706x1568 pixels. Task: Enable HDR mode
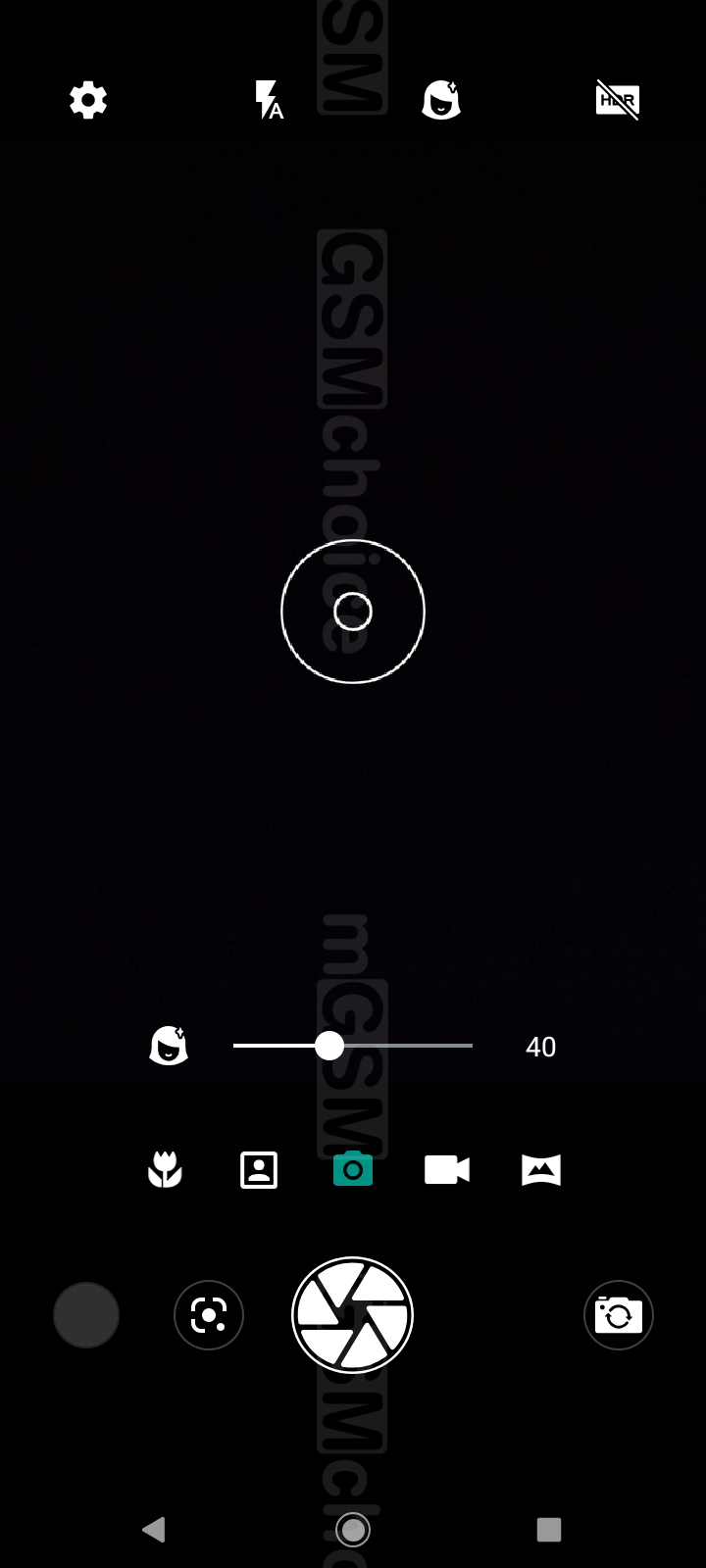[618, 100]
